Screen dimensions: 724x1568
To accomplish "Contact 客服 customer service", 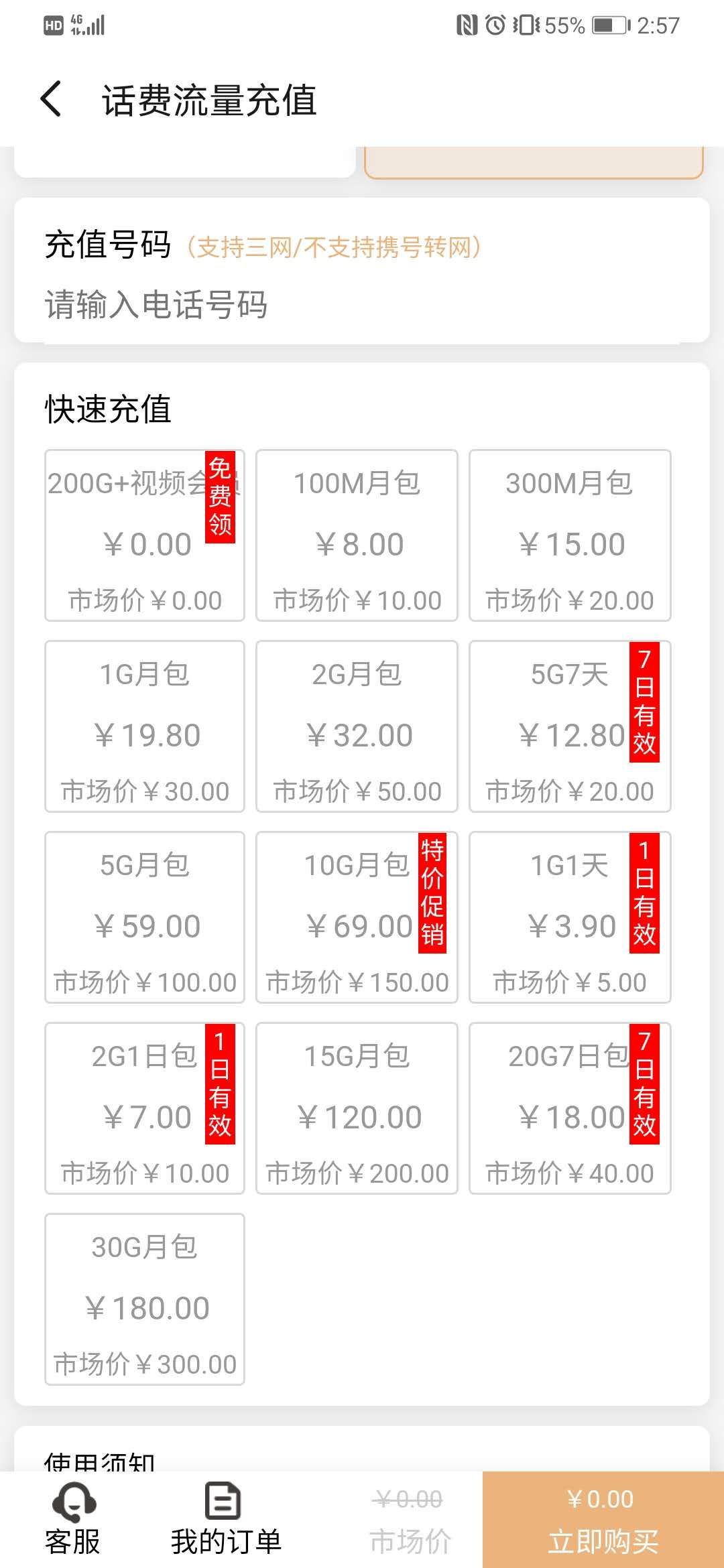I will click(x=72, y=1518).
